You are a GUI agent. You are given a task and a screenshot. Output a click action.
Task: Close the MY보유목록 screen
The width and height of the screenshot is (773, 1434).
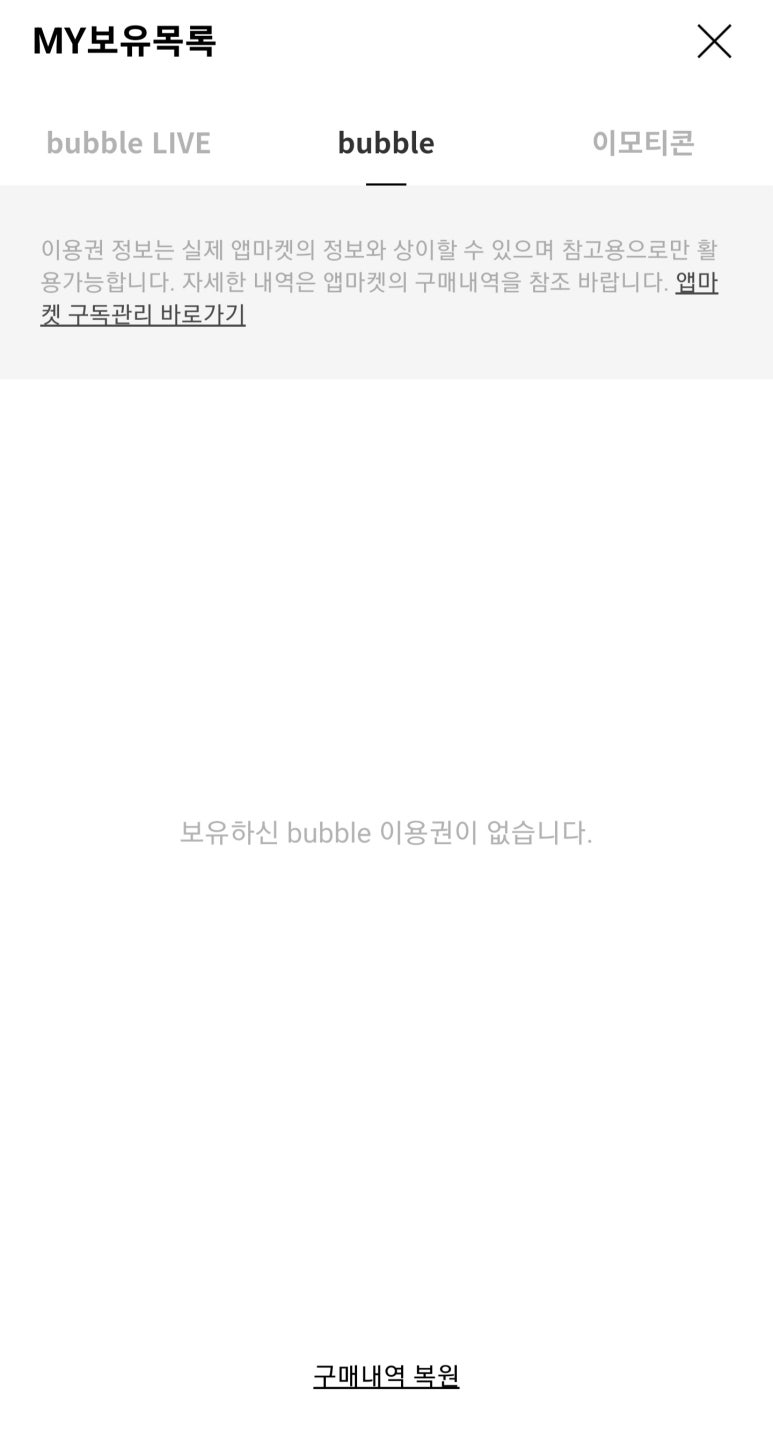pyautogui.click(x=714, y=41)
